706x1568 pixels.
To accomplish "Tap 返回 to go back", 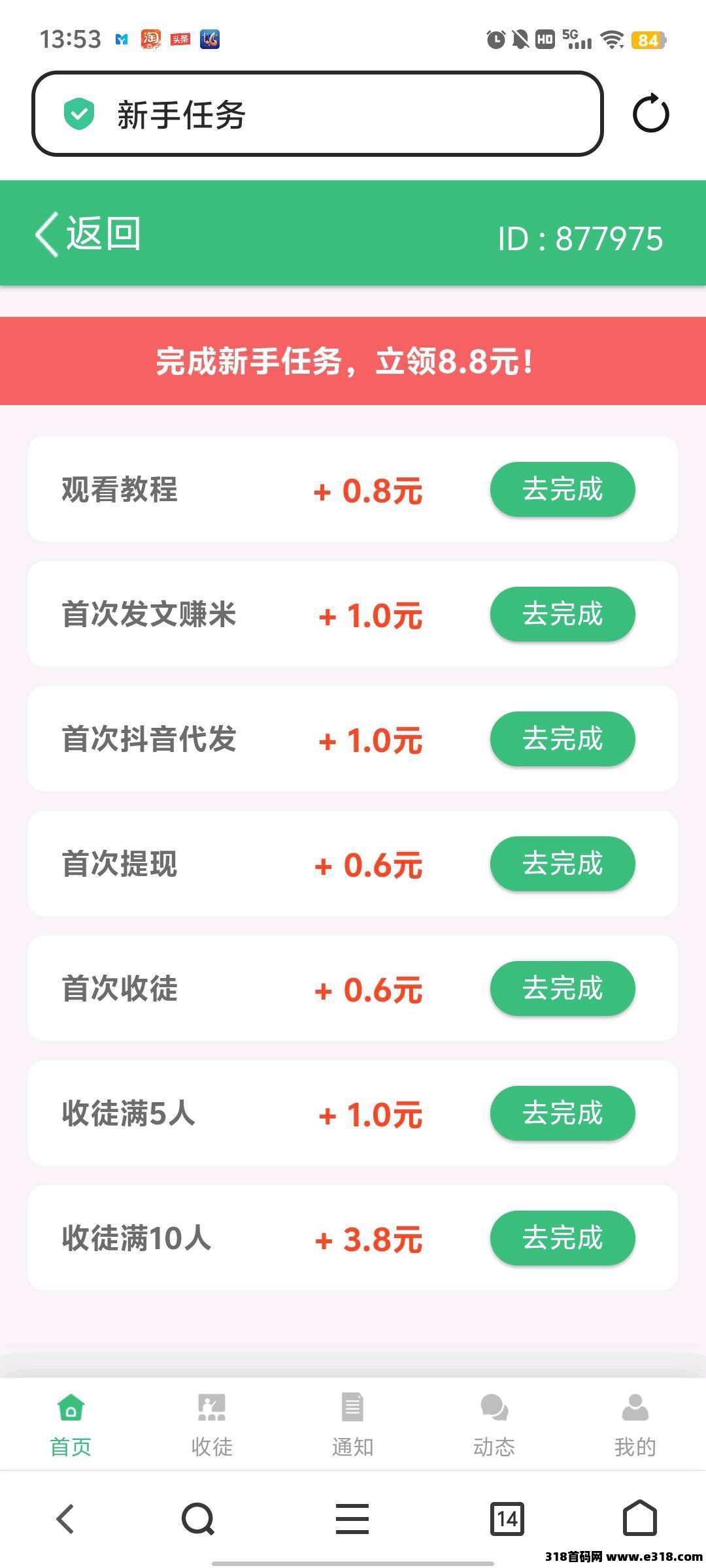I will pyautogui.click(x=88, y=234).
